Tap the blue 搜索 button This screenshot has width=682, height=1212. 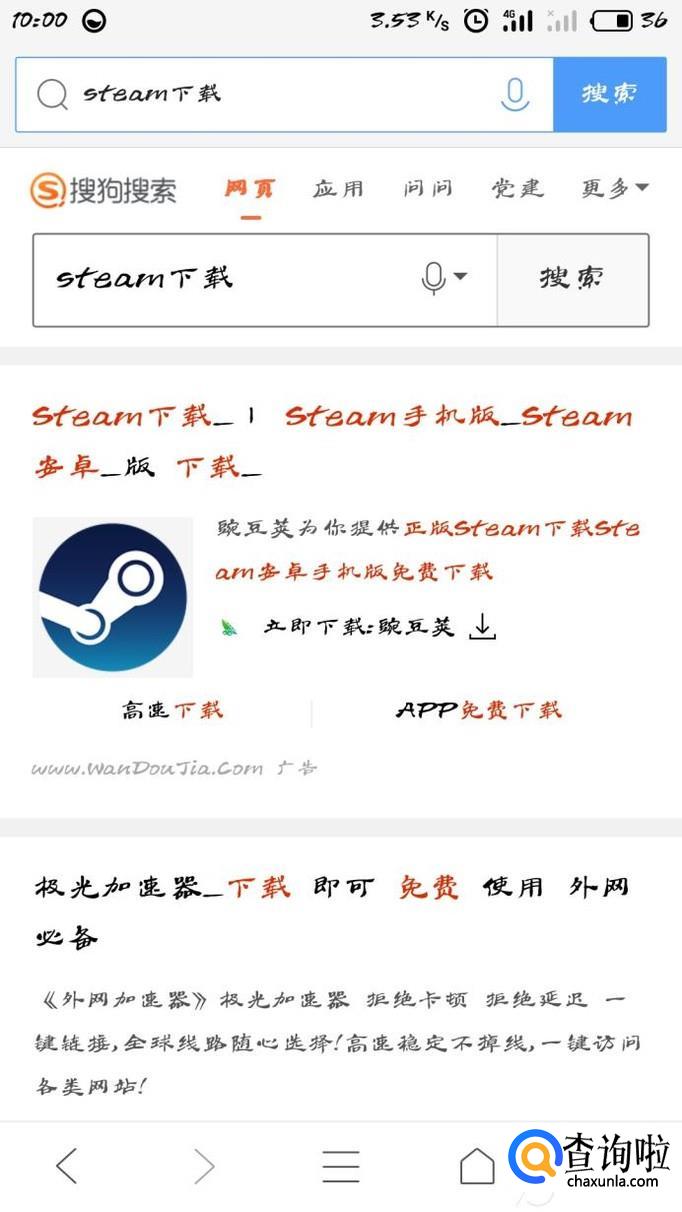tap(610, 94)
